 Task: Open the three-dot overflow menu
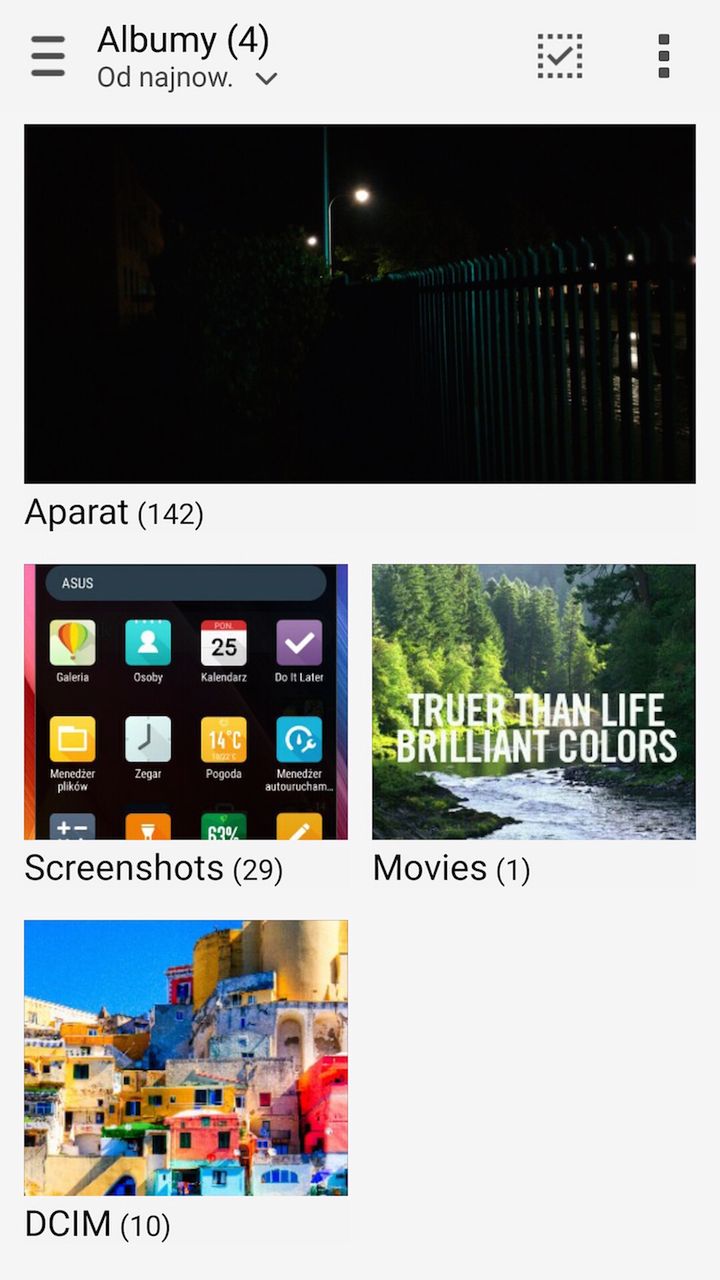click(663, 56)
